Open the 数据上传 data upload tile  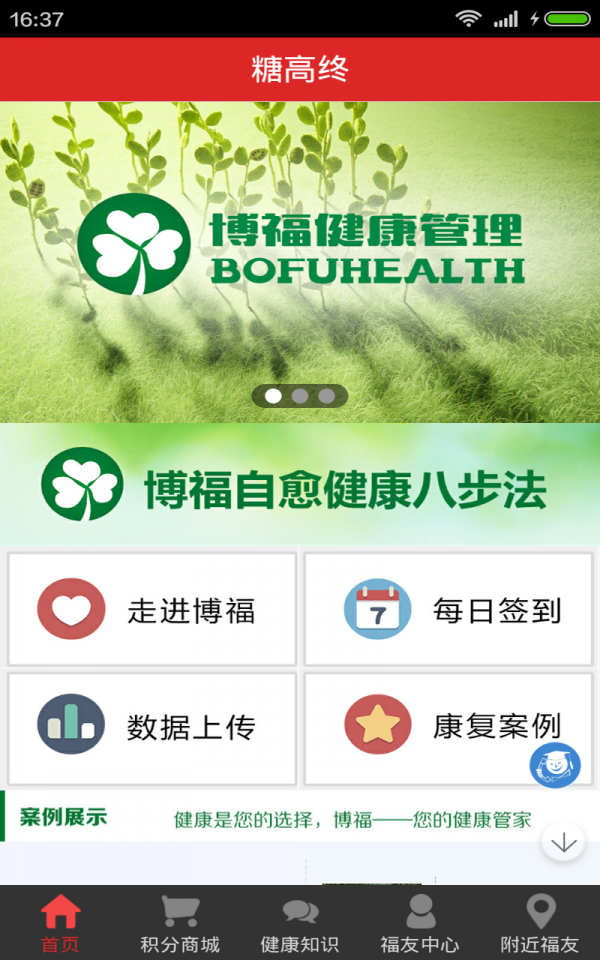152,726
